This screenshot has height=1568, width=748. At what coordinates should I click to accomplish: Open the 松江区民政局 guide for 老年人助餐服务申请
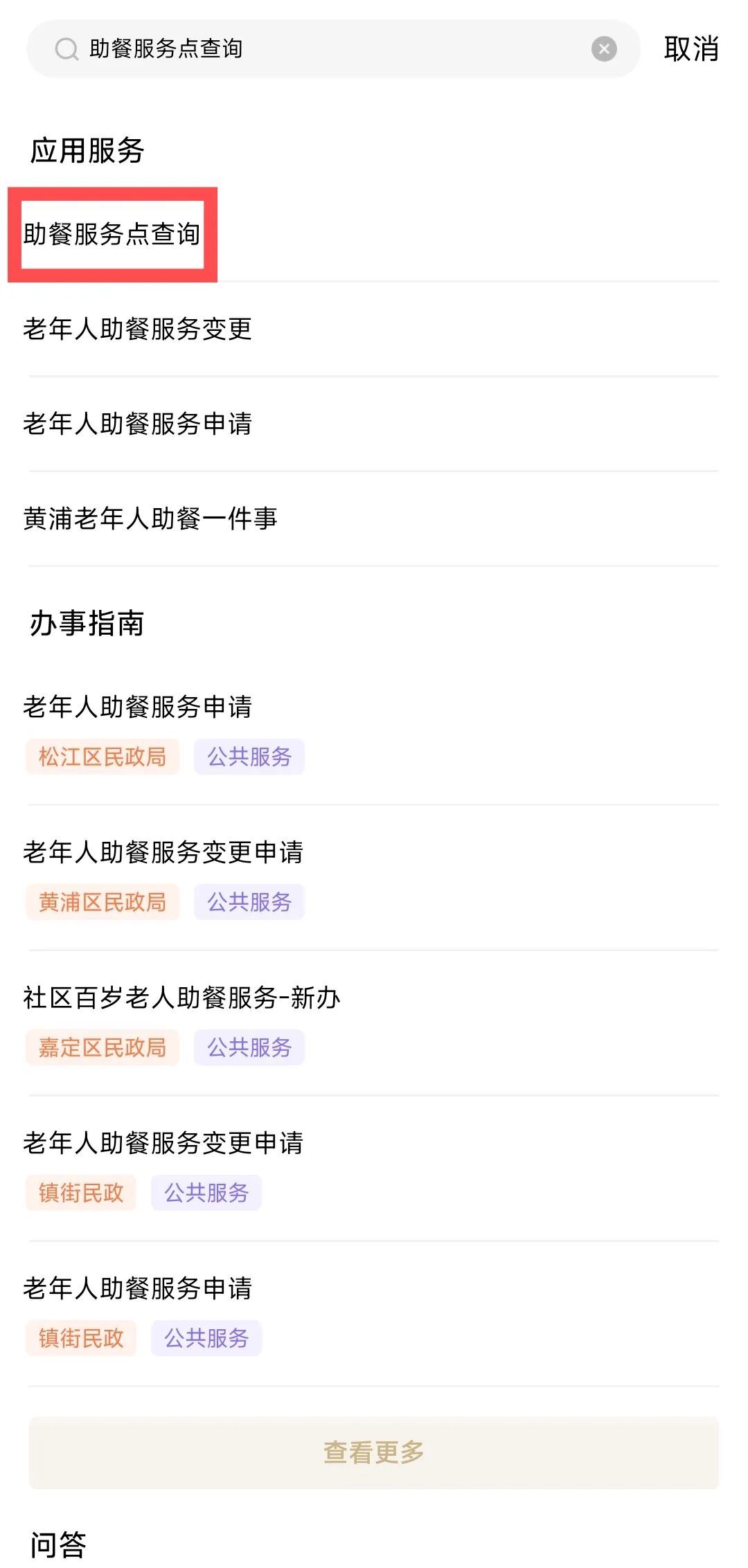click(x=137, y=708)
